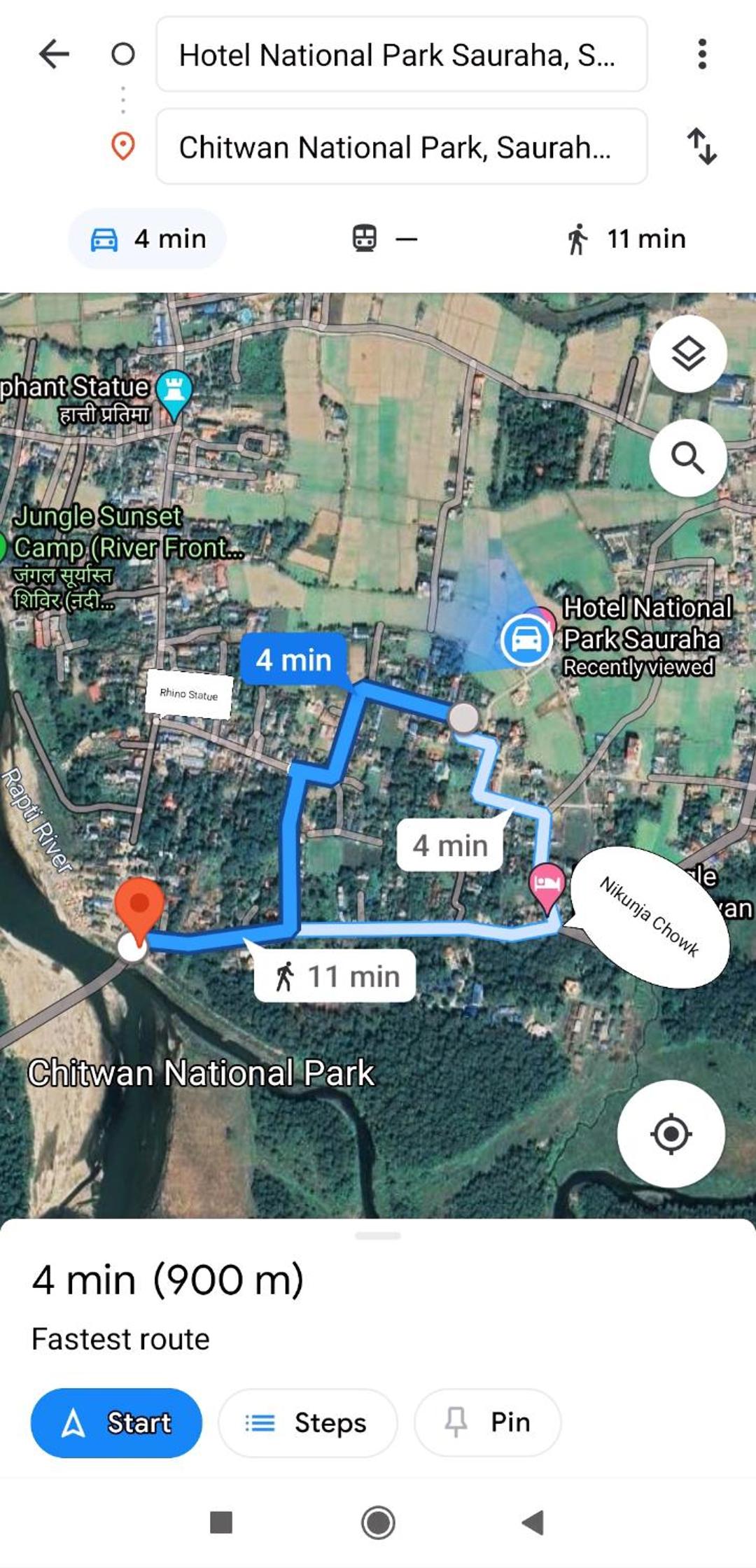This screenshot has height=1568, width=756.
Task: Switch to the walking 11 min tab
Action: coord(626,239)
